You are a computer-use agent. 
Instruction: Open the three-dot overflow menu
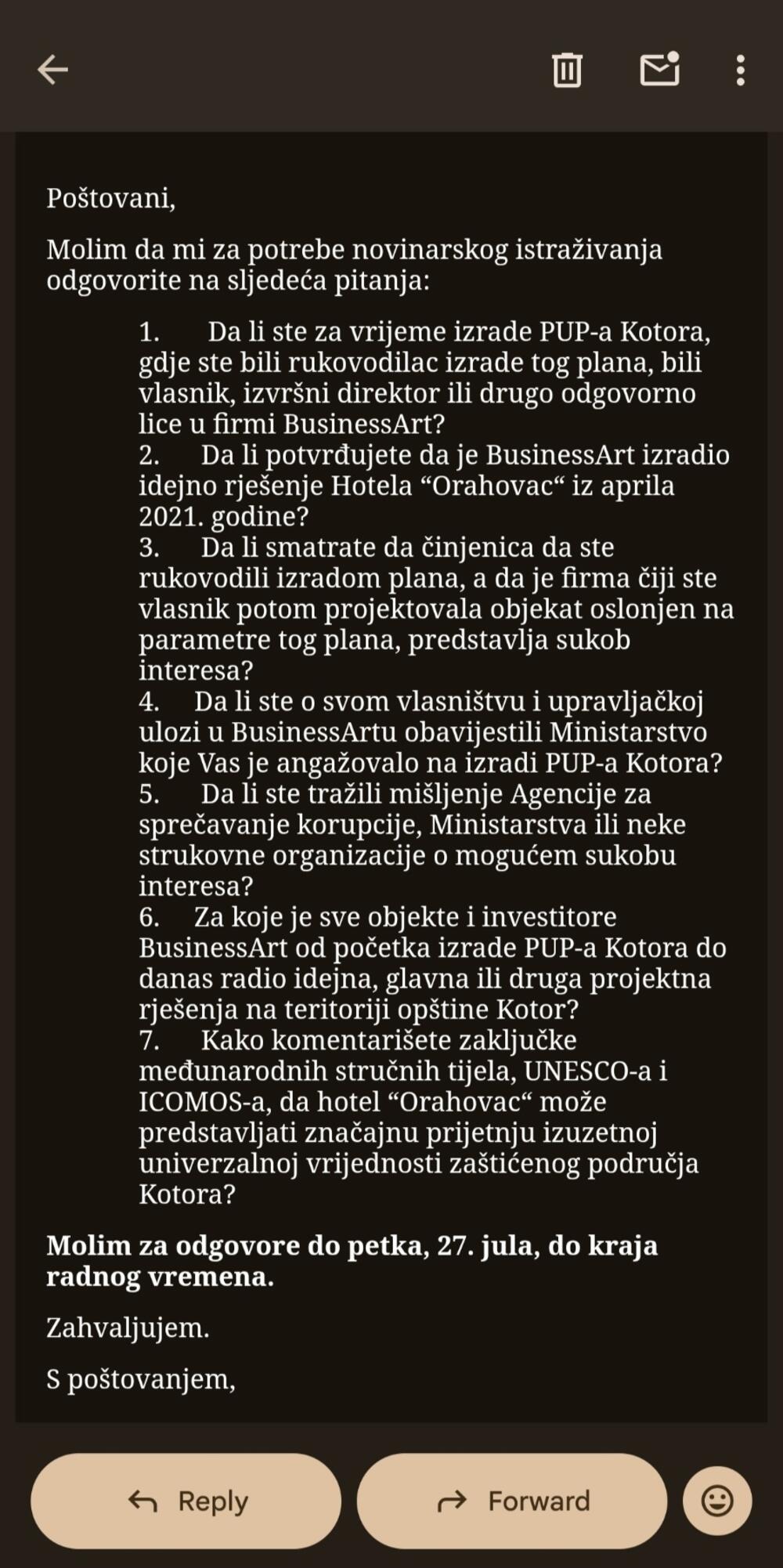(740, 70)
